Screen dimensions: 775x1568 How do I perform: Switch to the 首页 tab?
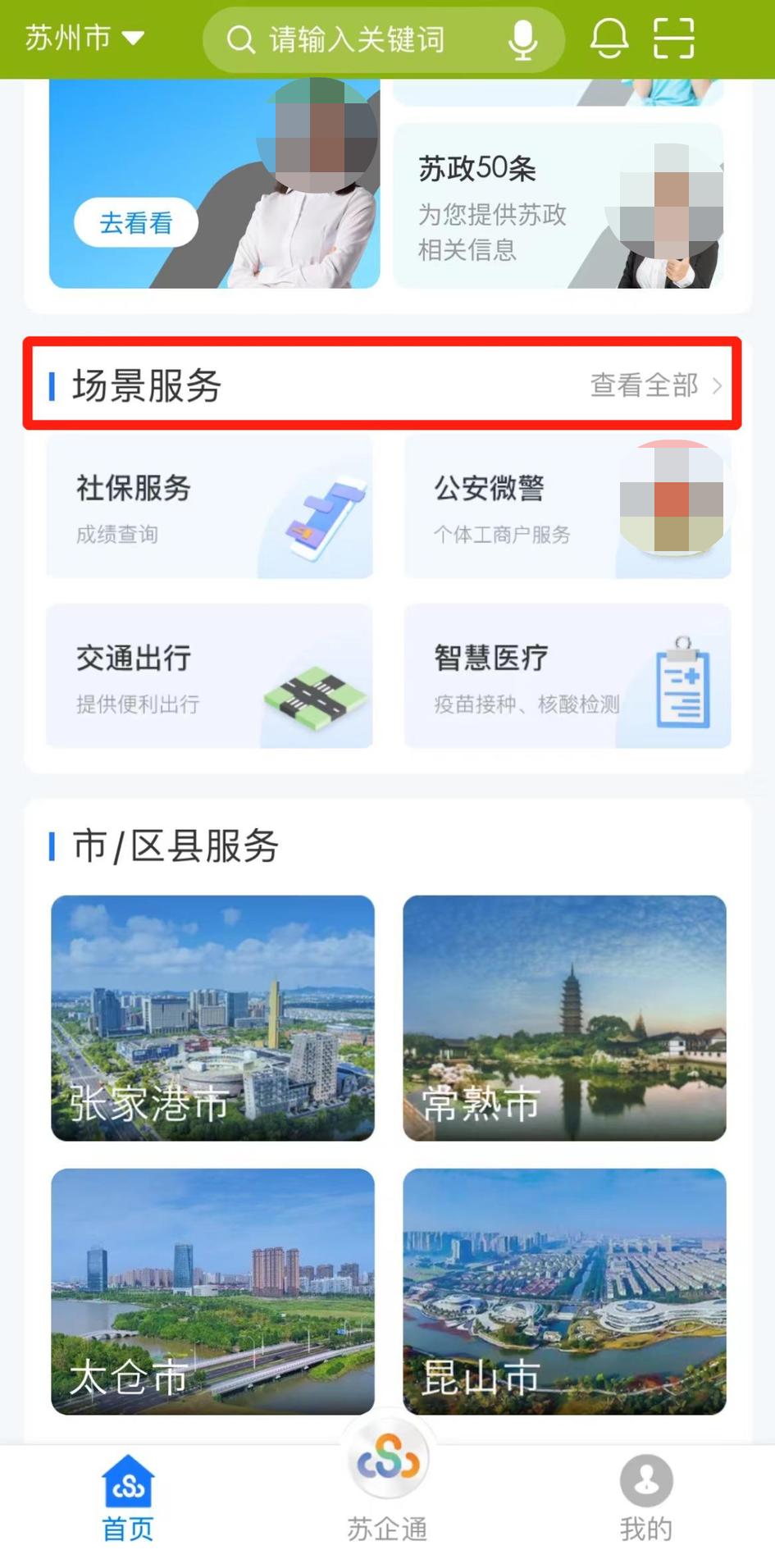pos(128,1499)
